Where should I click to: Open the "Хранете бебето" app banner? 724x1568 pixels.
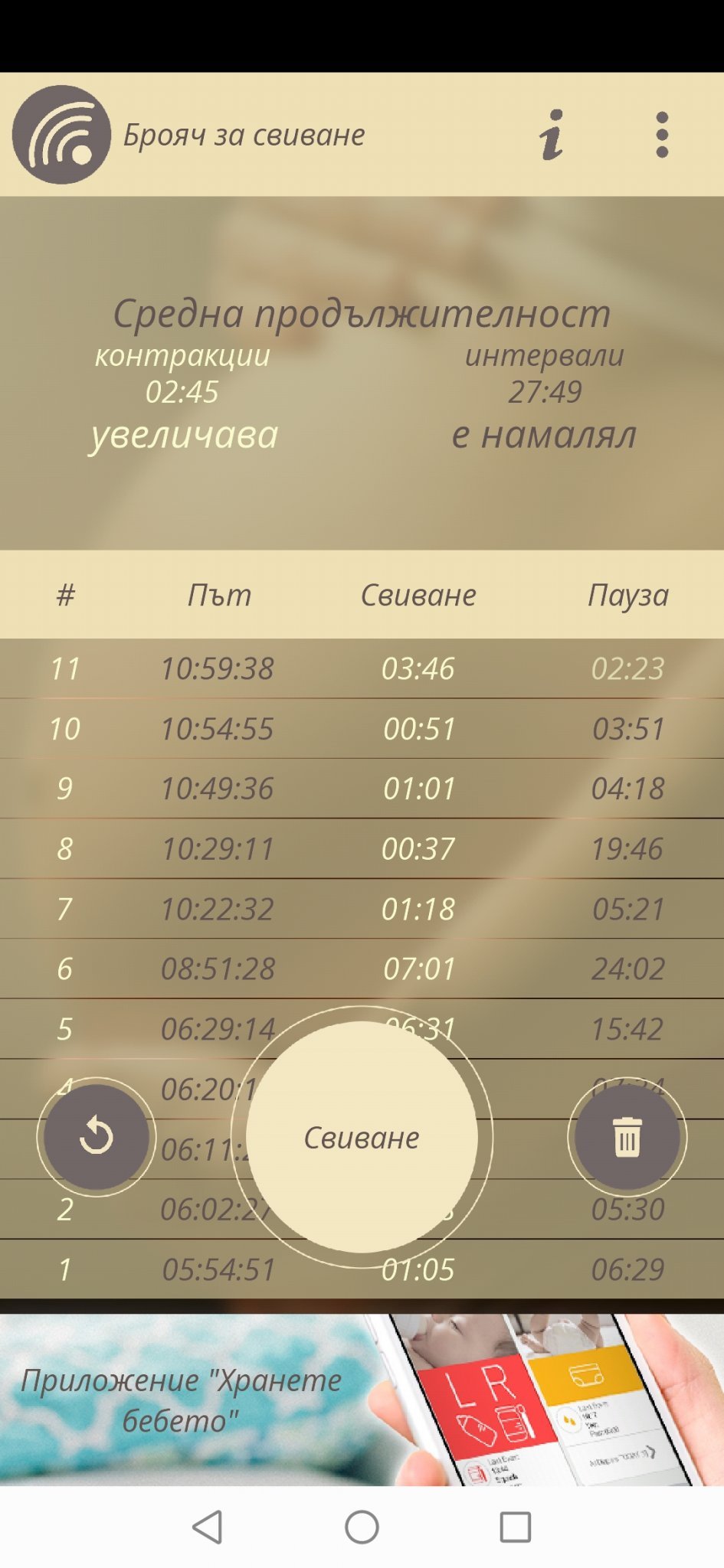point(362,1400)
